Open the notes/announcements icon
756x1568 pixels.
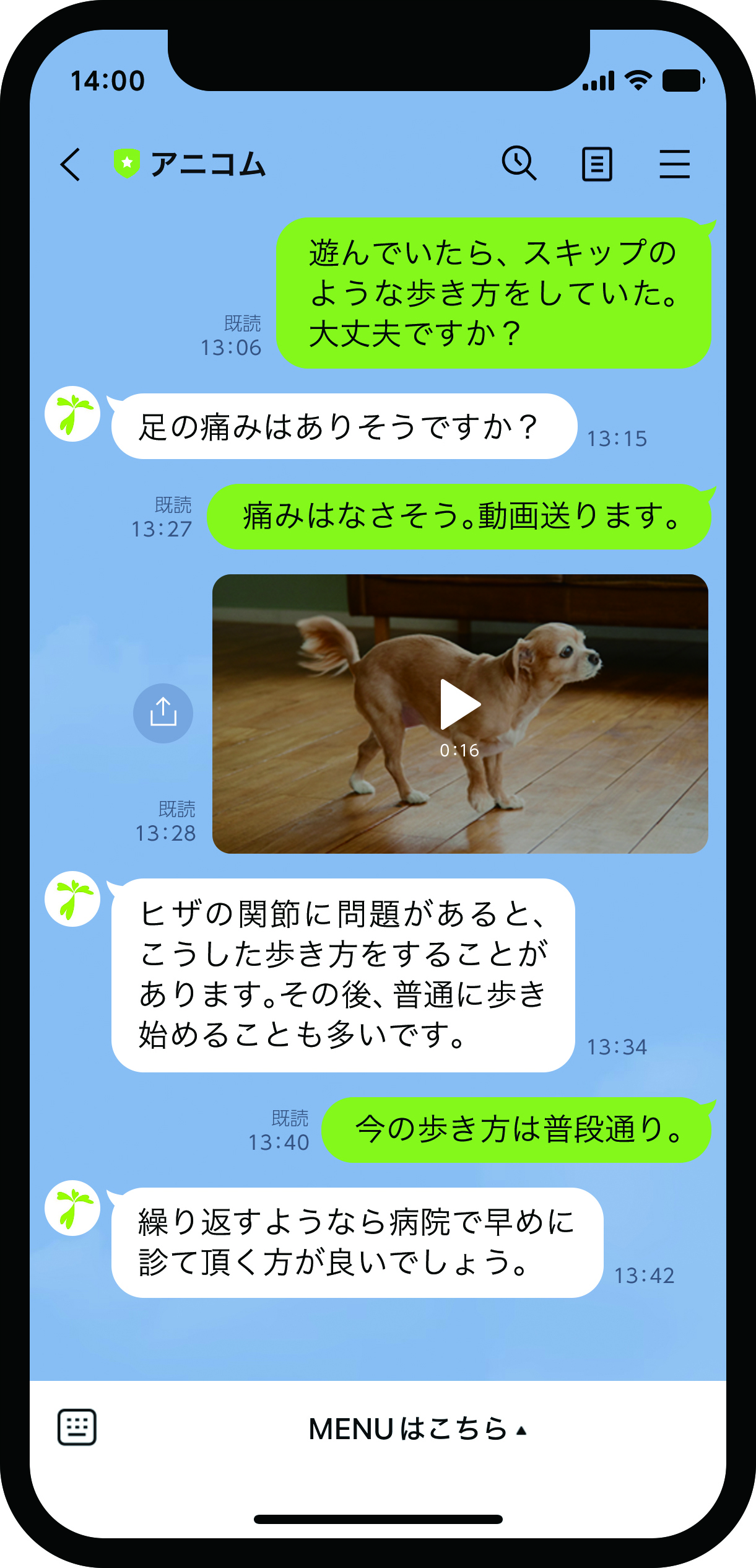point(596,164)
